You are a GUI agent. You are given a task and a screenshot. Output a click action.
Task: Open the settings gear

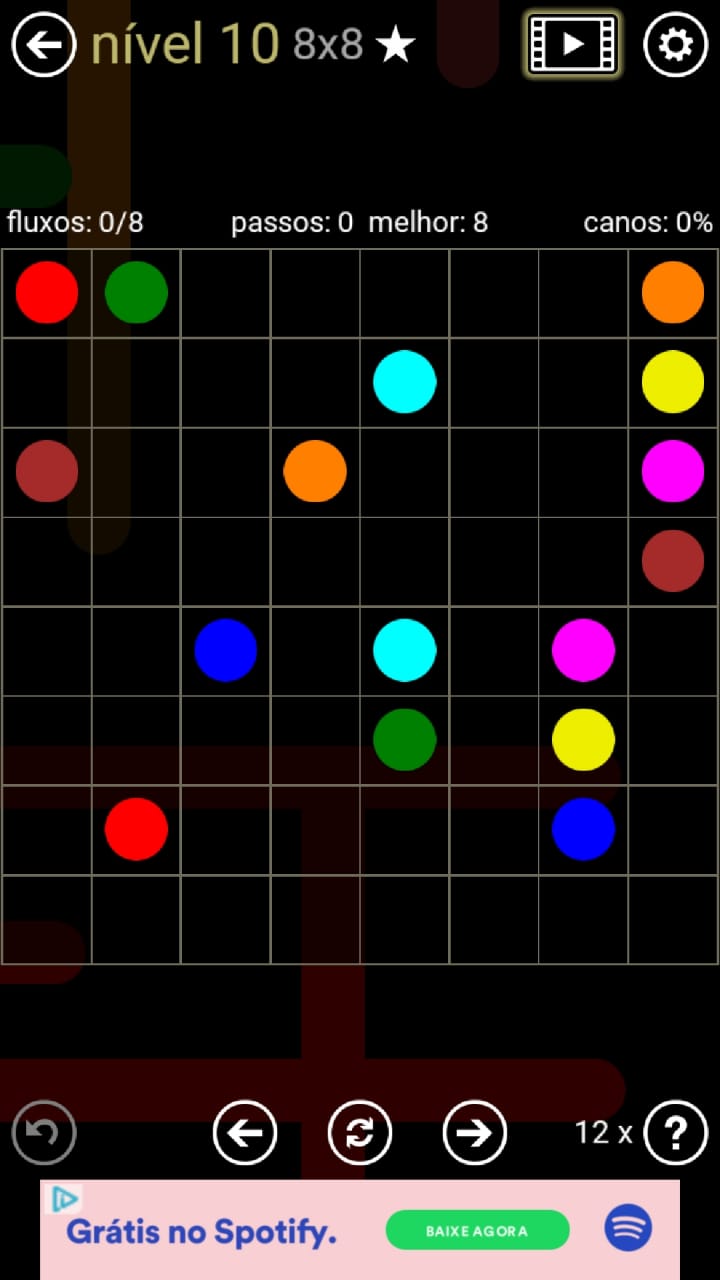coord(676,44)
